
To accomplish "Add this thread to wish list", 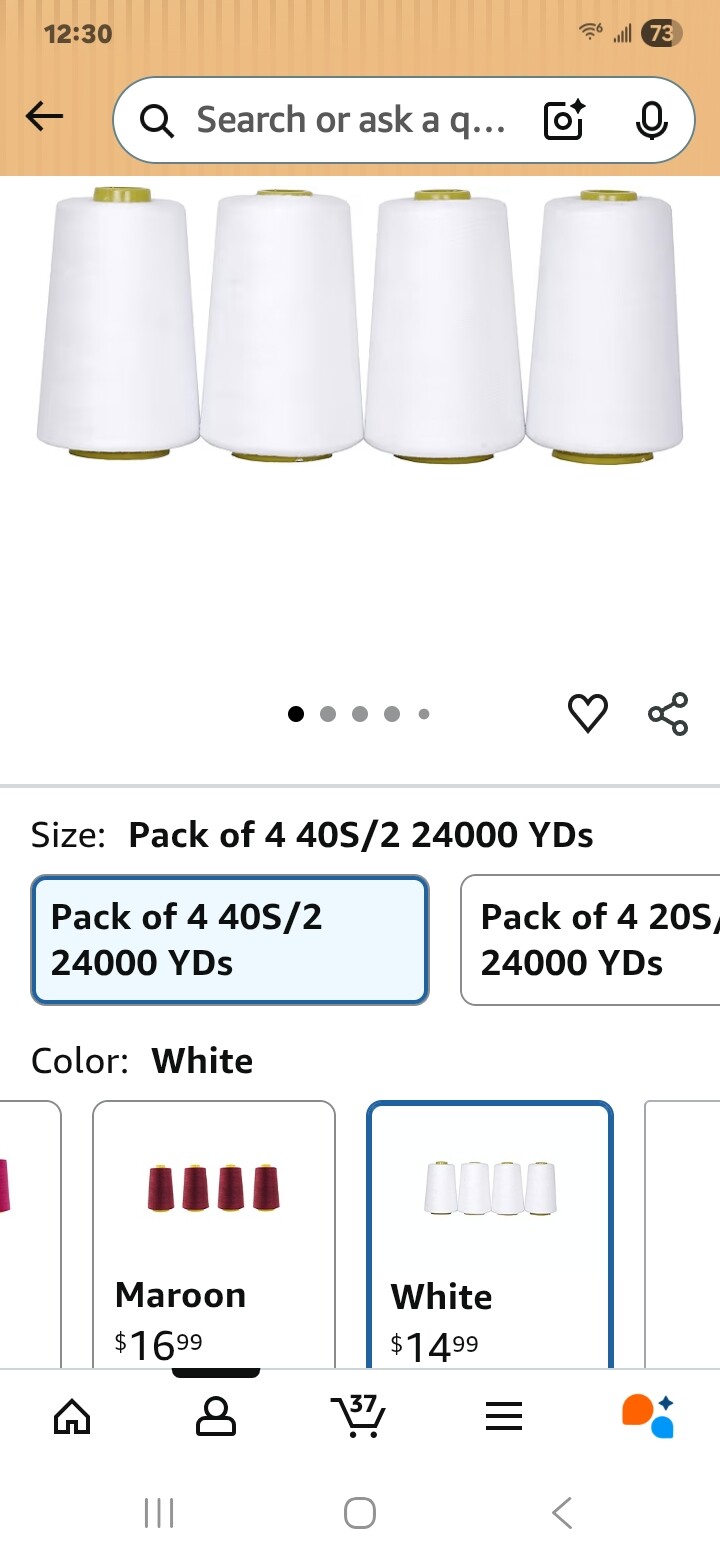I will [588, 714].
